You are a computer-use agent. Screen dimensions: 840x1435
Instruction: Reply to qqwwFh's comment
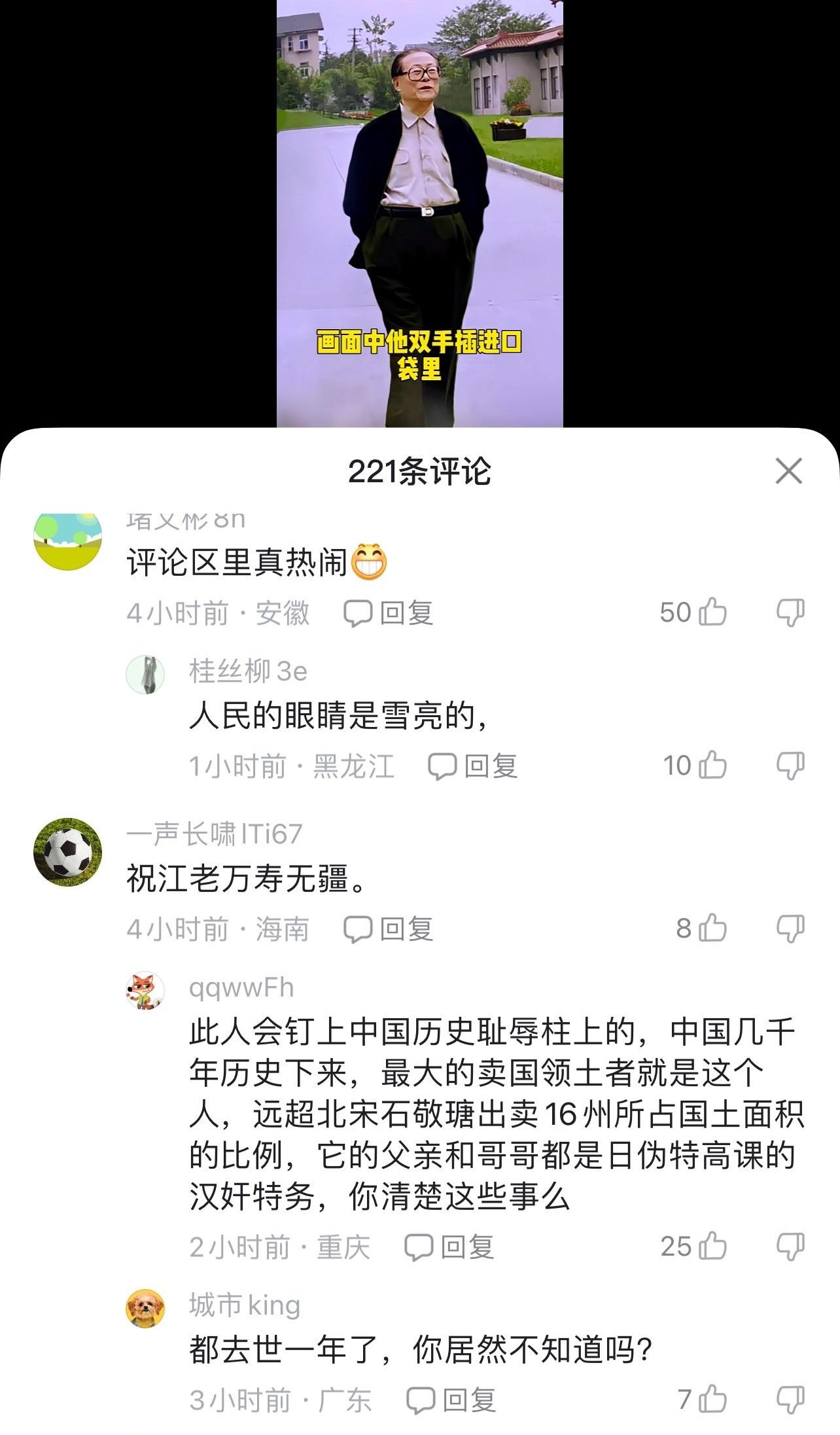click(449, 1247)
